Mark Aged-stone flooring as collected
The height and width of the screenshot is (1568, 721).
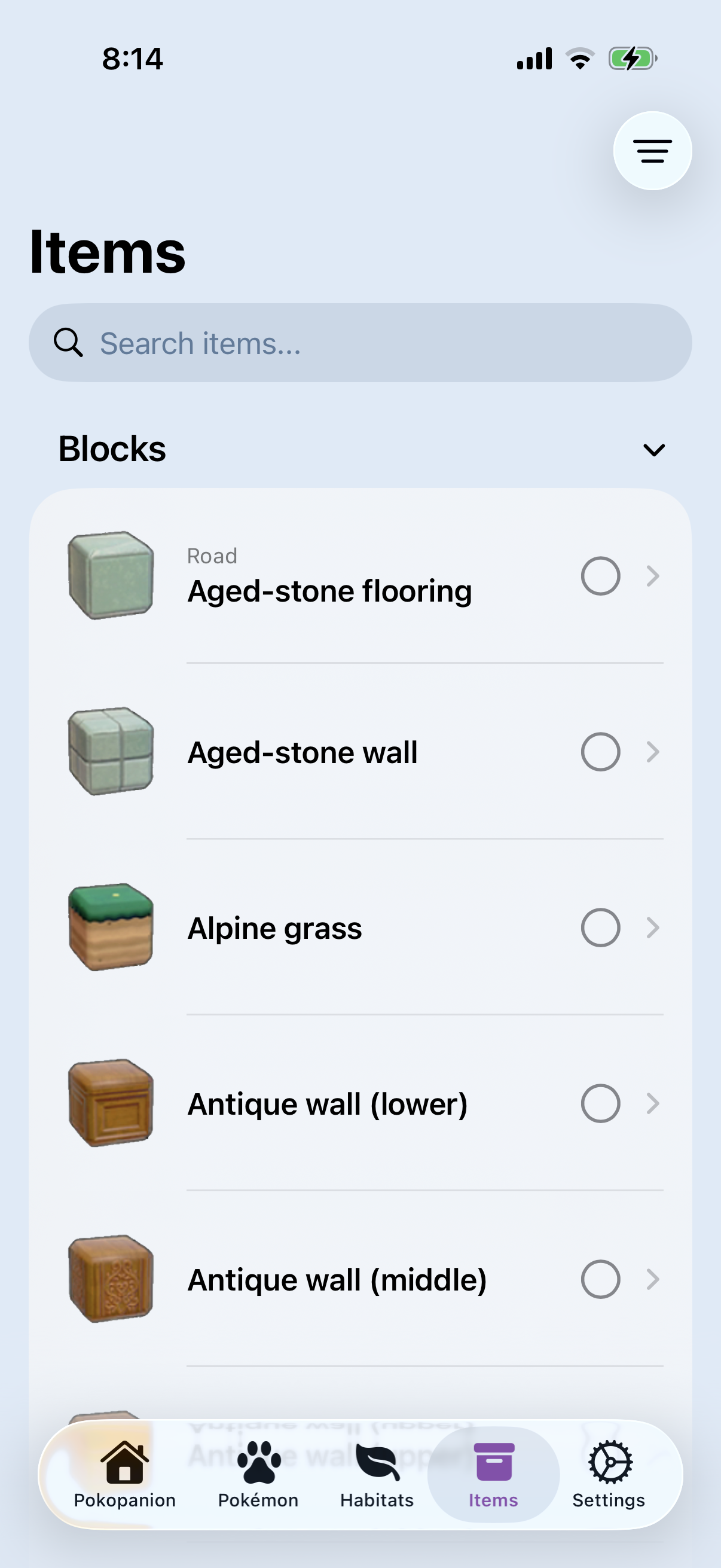(x=600, y=575)
